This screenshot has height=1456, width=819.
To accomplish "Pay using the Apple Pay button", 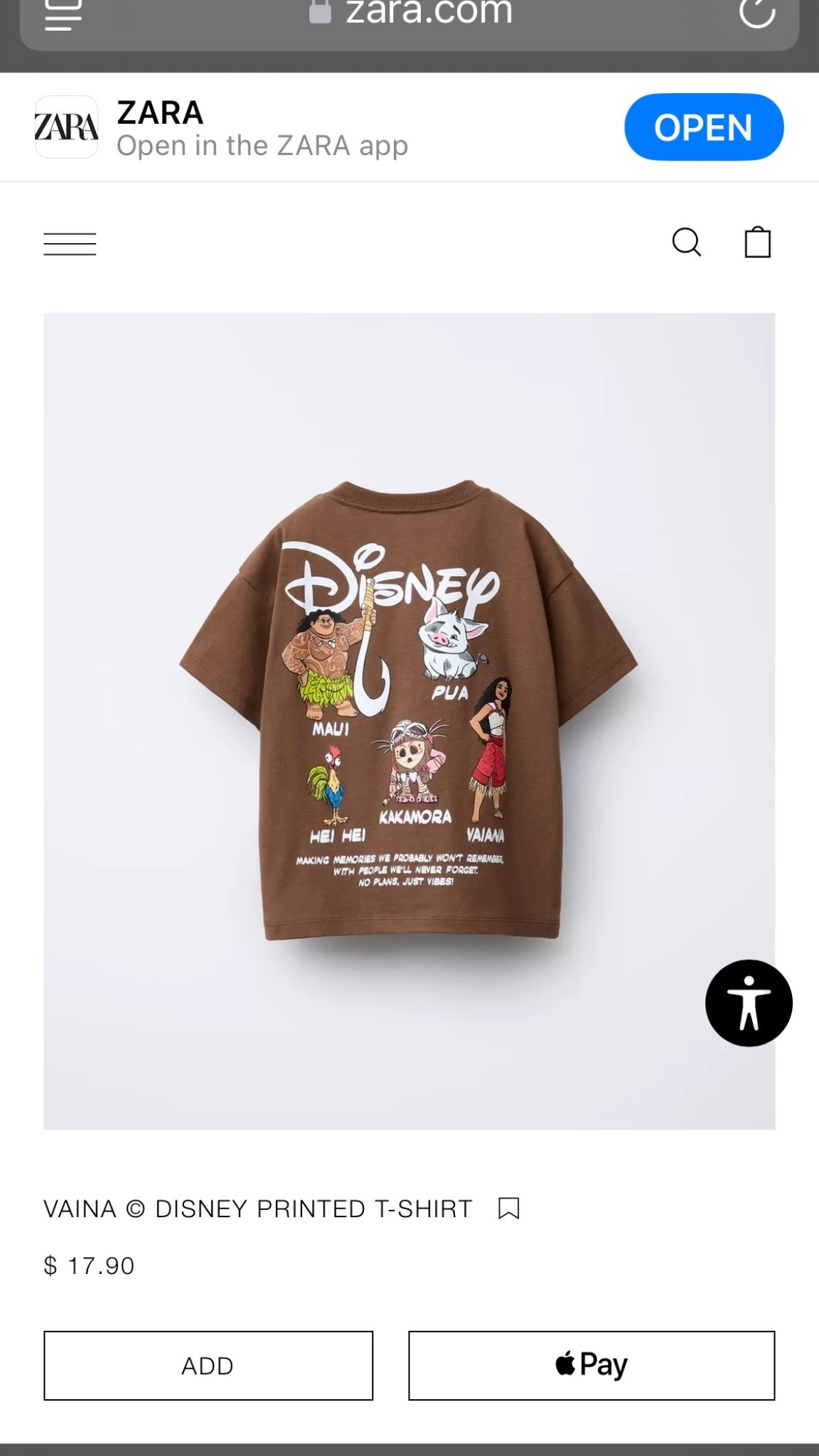I will [591, 1365].
